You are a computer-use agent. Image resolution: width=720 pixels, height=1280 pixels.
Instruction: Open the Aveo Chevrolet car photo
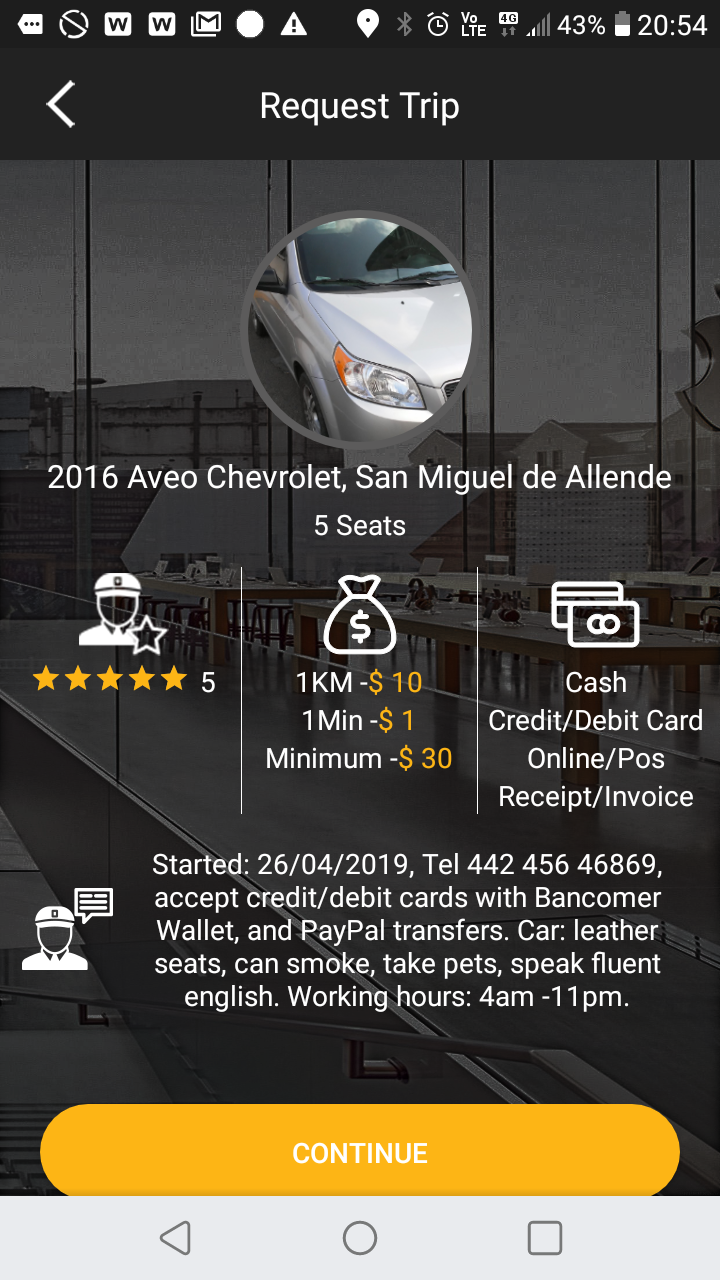(x=360, y=329)
